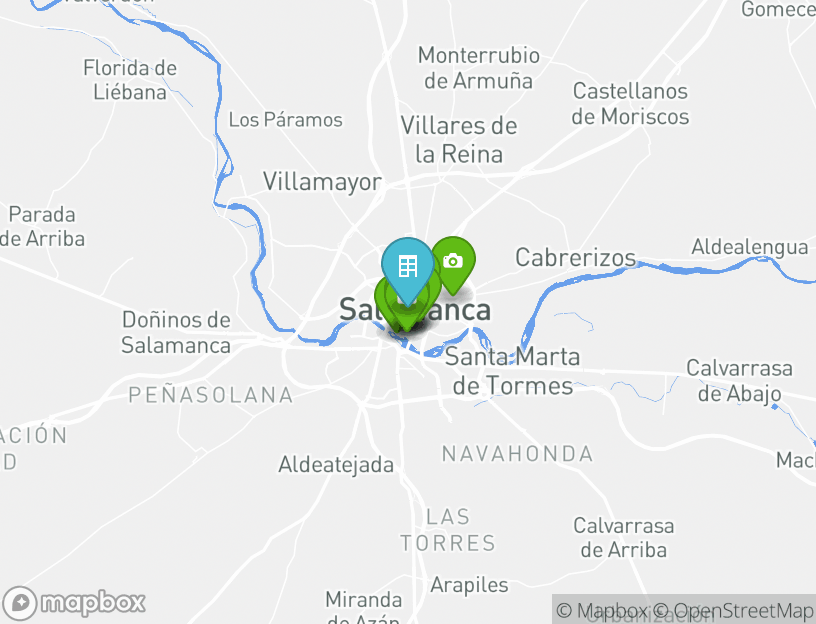Open the green camera attraction pin
The height and width of the screenshot is (624, 816).
[453, 261]
